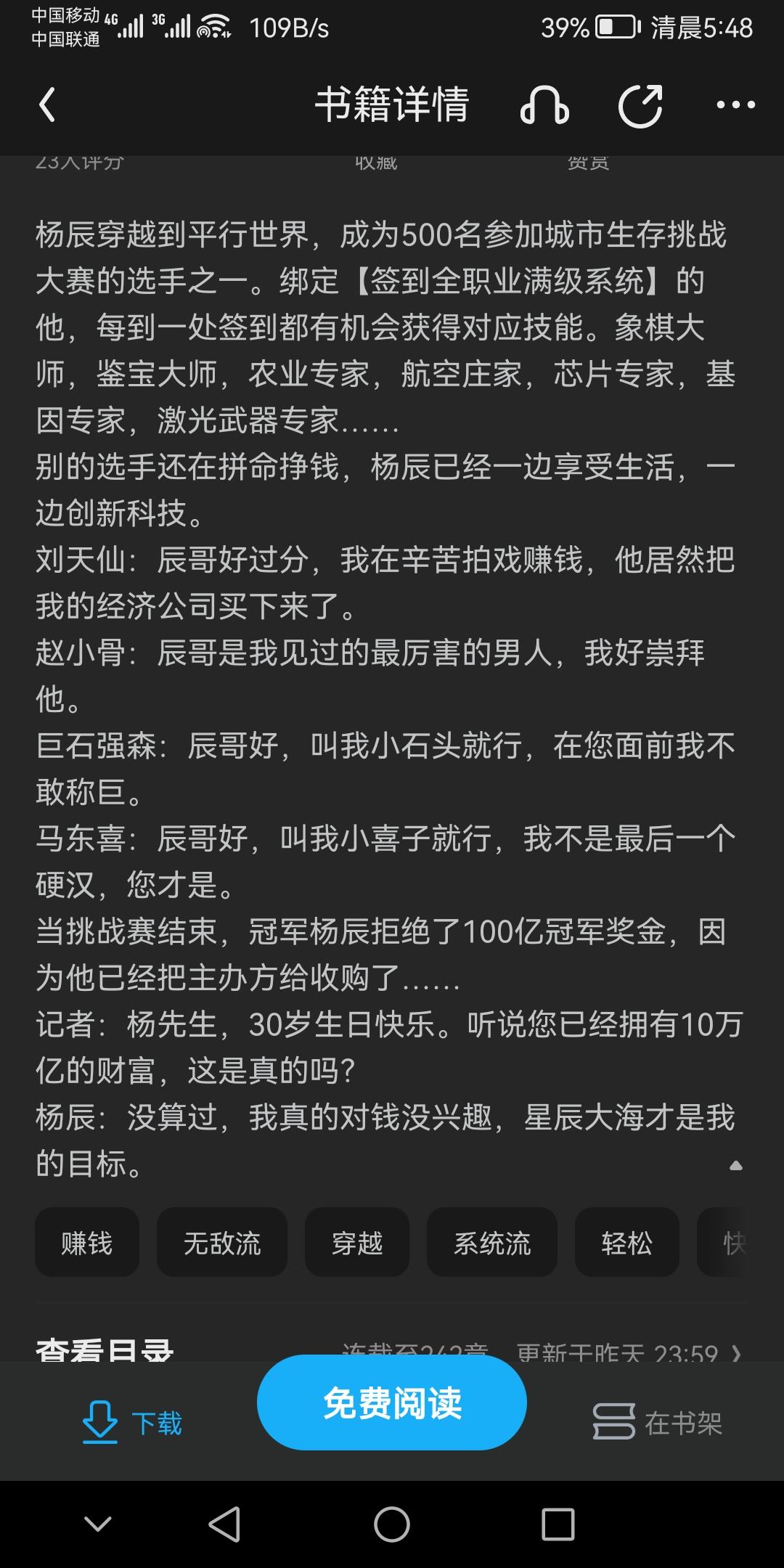Open the system recent apps view
The width and height of the screenshot is (784, 1568).
[558, 1524]
